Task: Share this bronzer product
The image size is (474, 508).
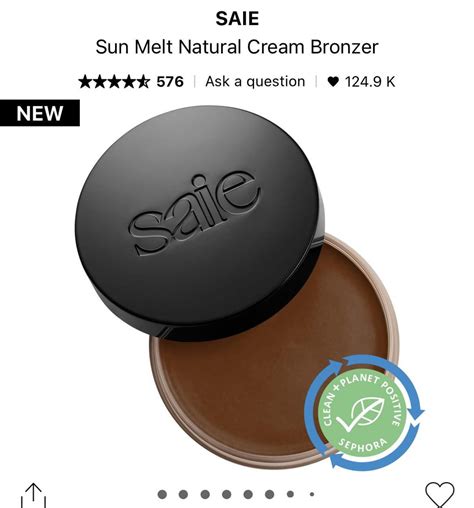Action: click(x=33, y=496)
